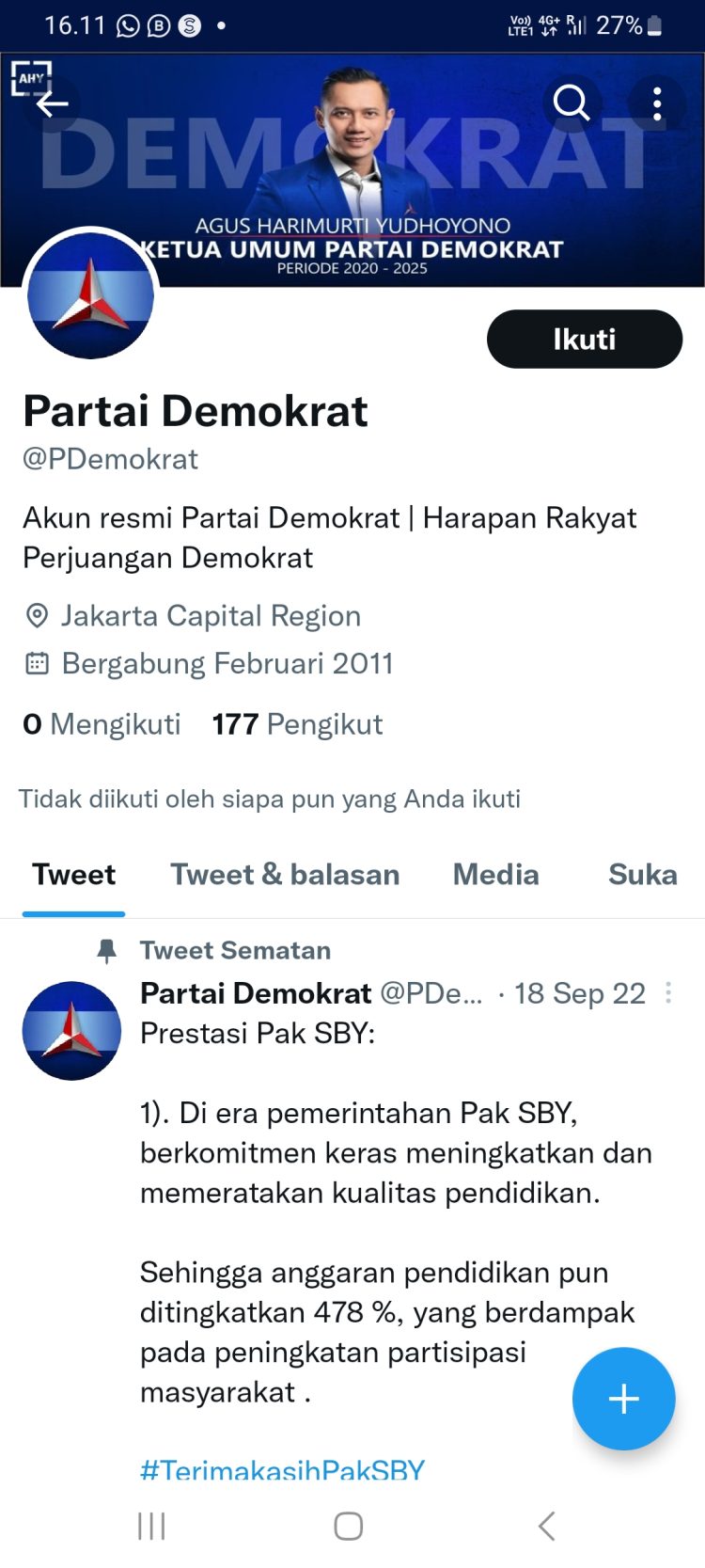This screenshot has height=1568, width=705.
Task: Open the #TerimakasihPakSBY hashtag
Action: pos(282,1468)
